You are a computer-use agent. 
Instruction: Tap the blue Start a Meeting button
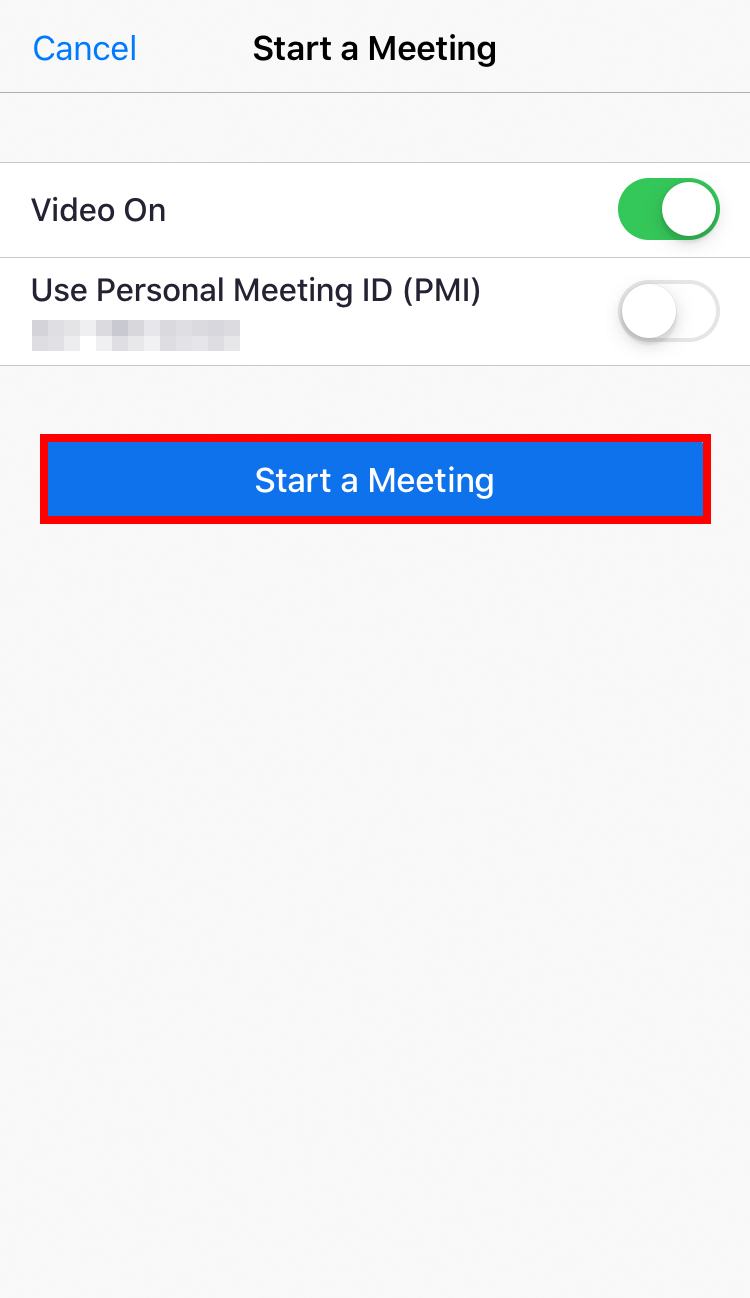click(375, 480)
